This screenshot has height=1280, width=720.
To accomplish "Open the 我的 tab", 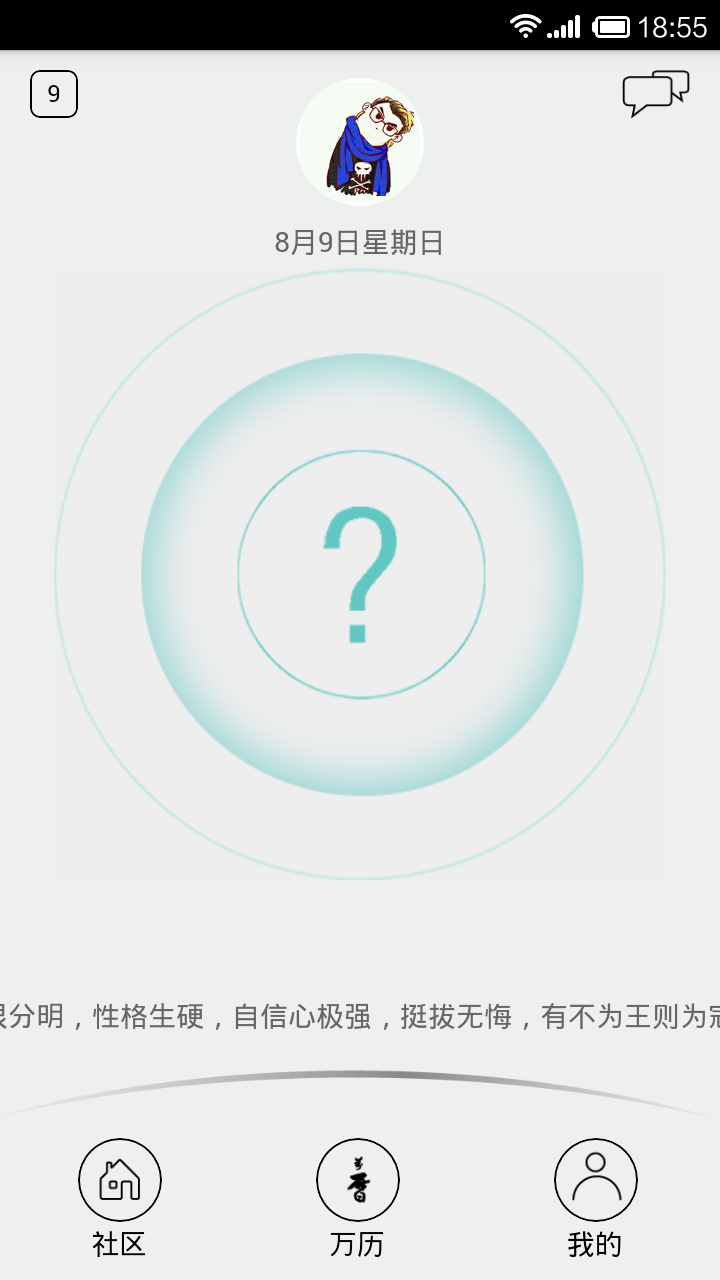I will pos(596,1198).
